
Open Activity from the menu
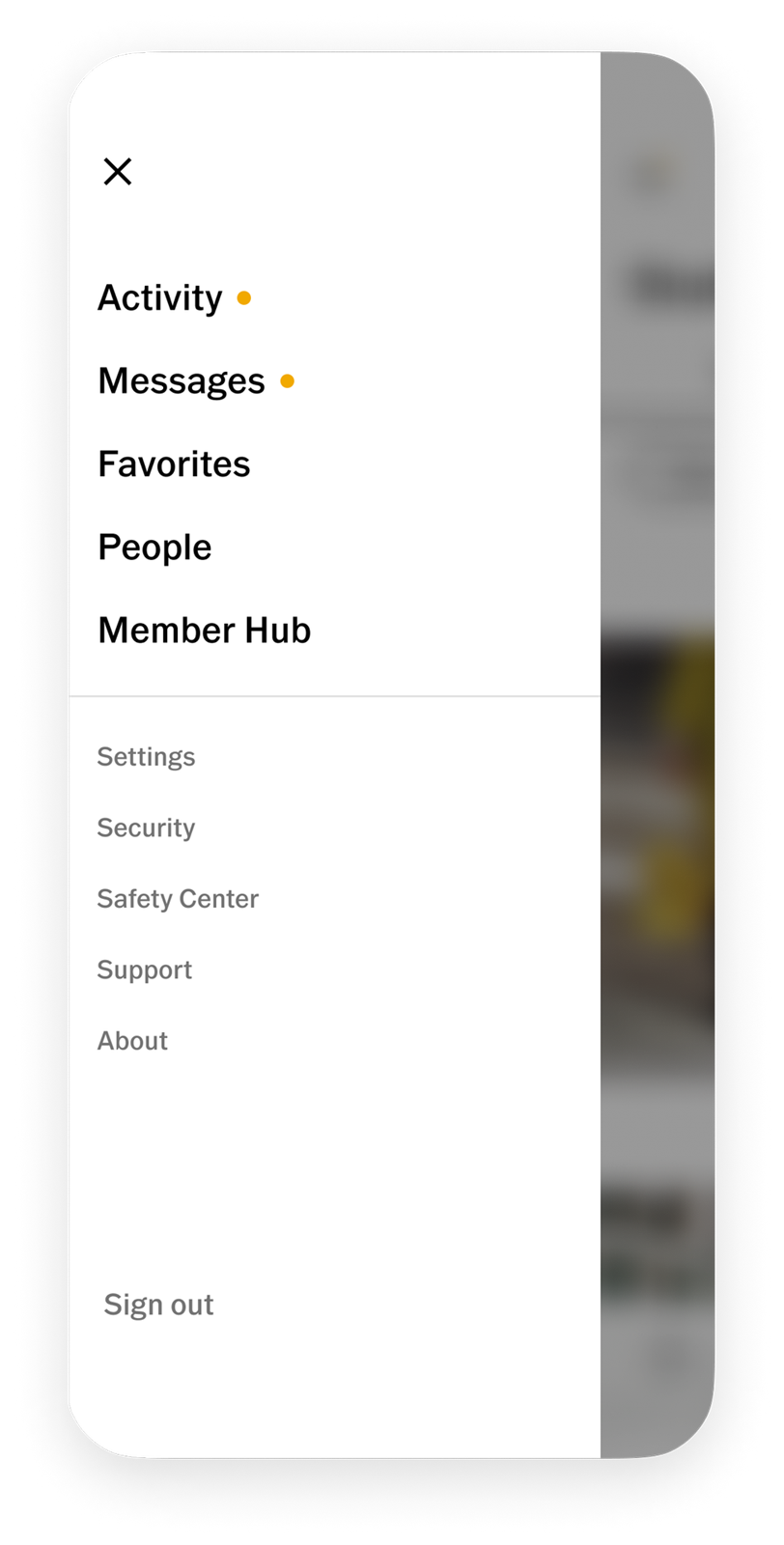coord(160,297)
